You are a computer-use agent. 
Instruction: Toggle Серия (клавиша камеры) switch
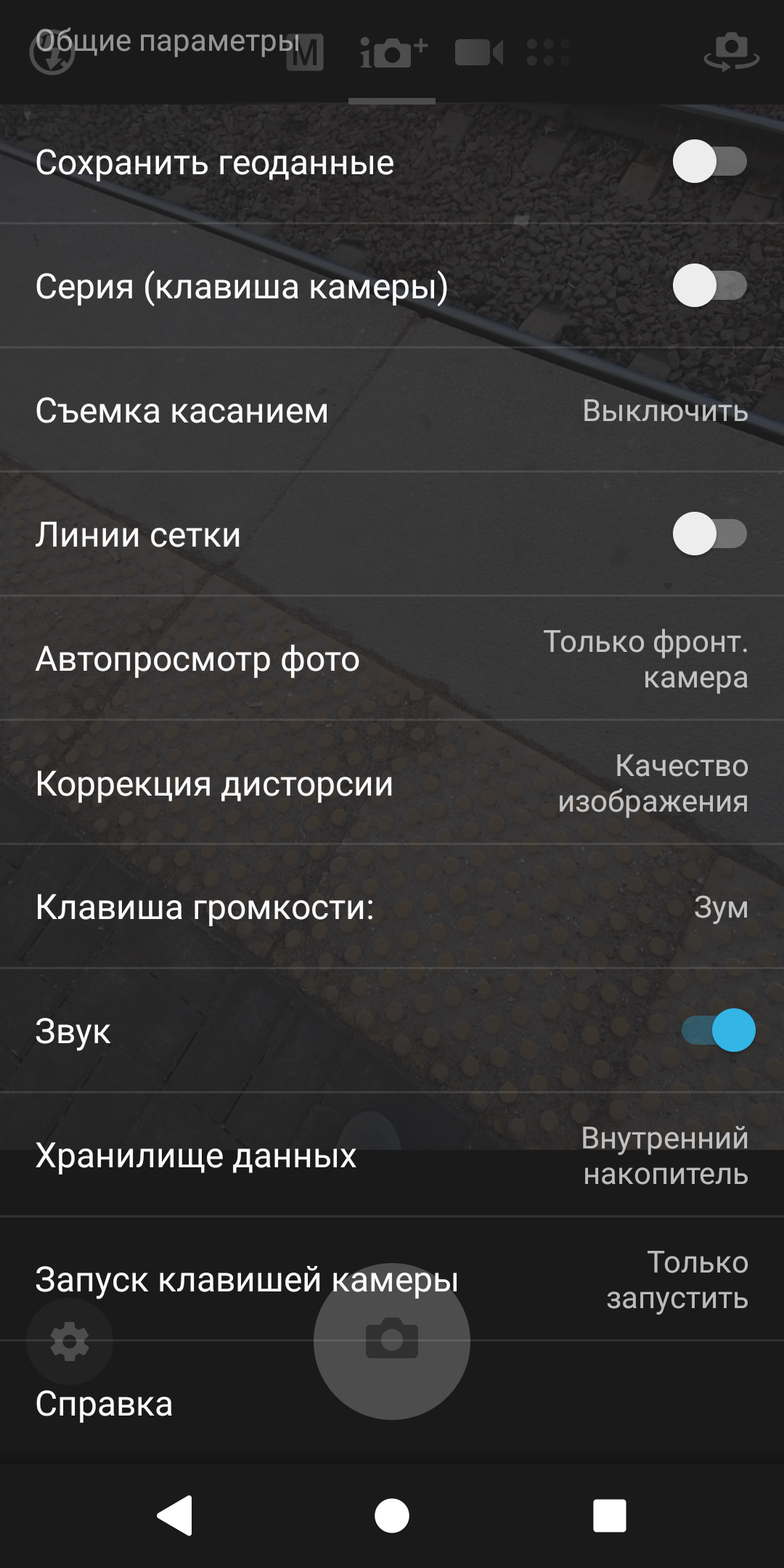coord(709,286)
